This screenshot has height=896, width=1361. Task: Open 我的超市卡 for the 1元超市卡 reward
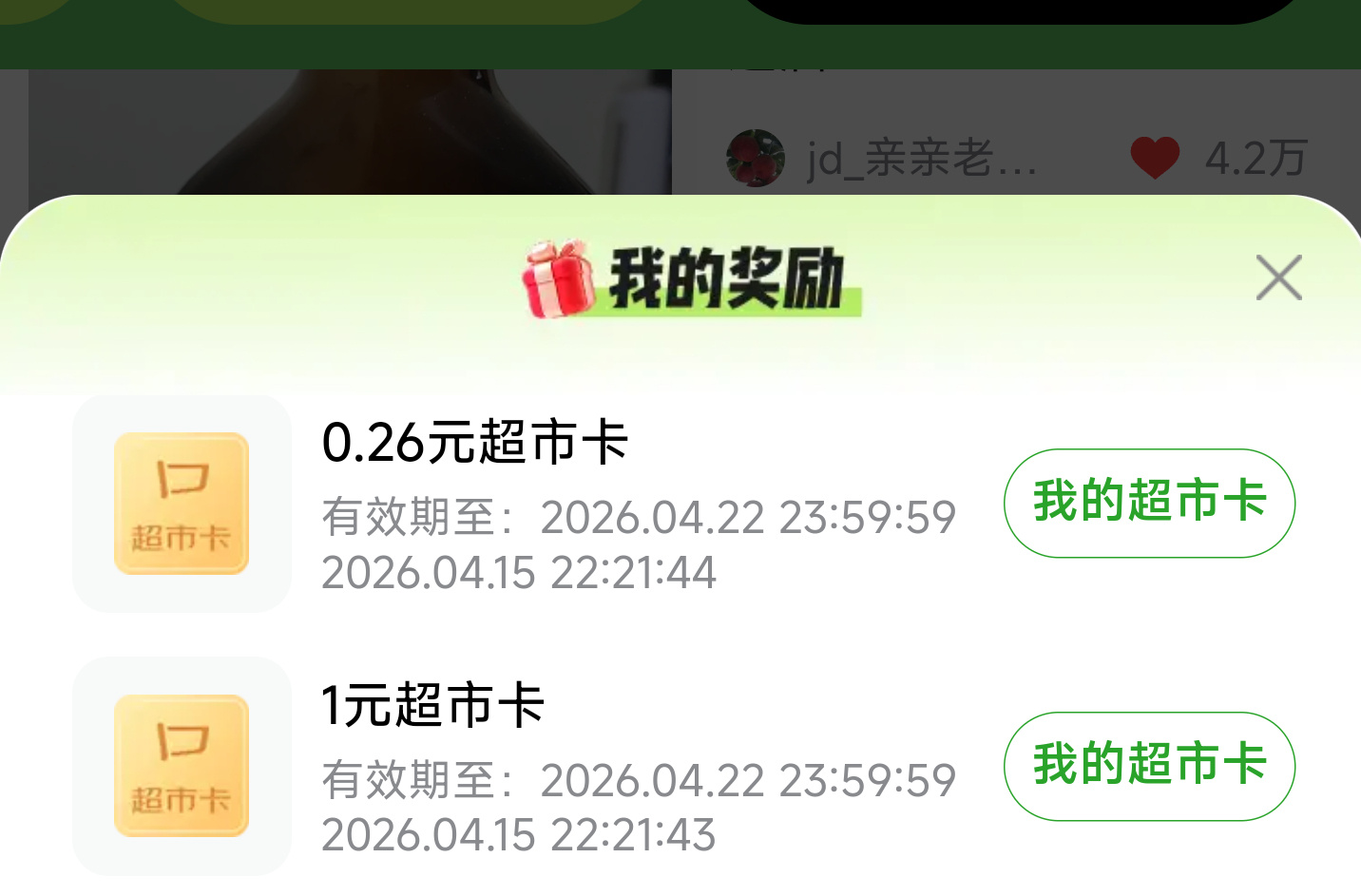1149,766
